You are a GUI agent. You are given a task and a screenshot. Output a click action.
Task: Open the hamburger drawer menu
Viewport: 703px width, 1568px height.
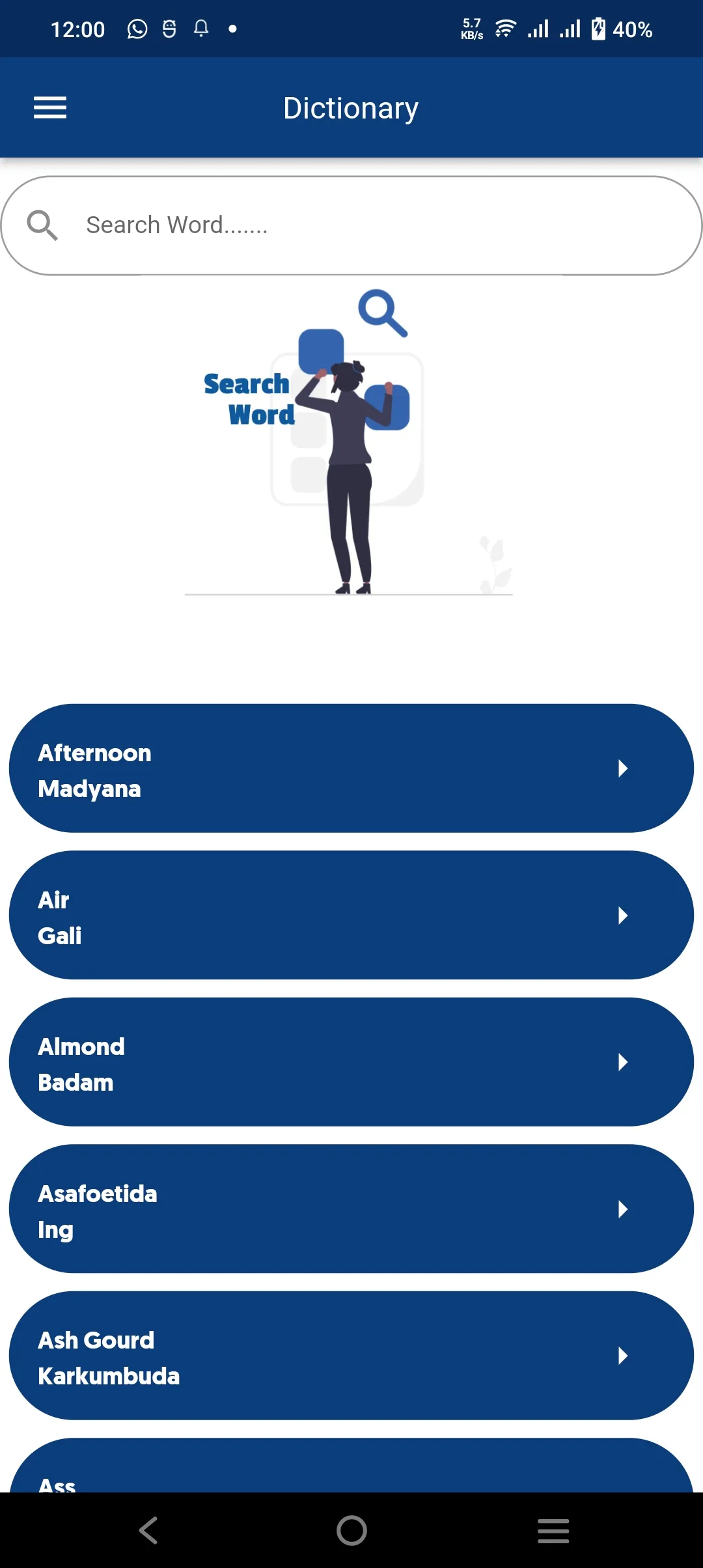[x=50, y=107]
